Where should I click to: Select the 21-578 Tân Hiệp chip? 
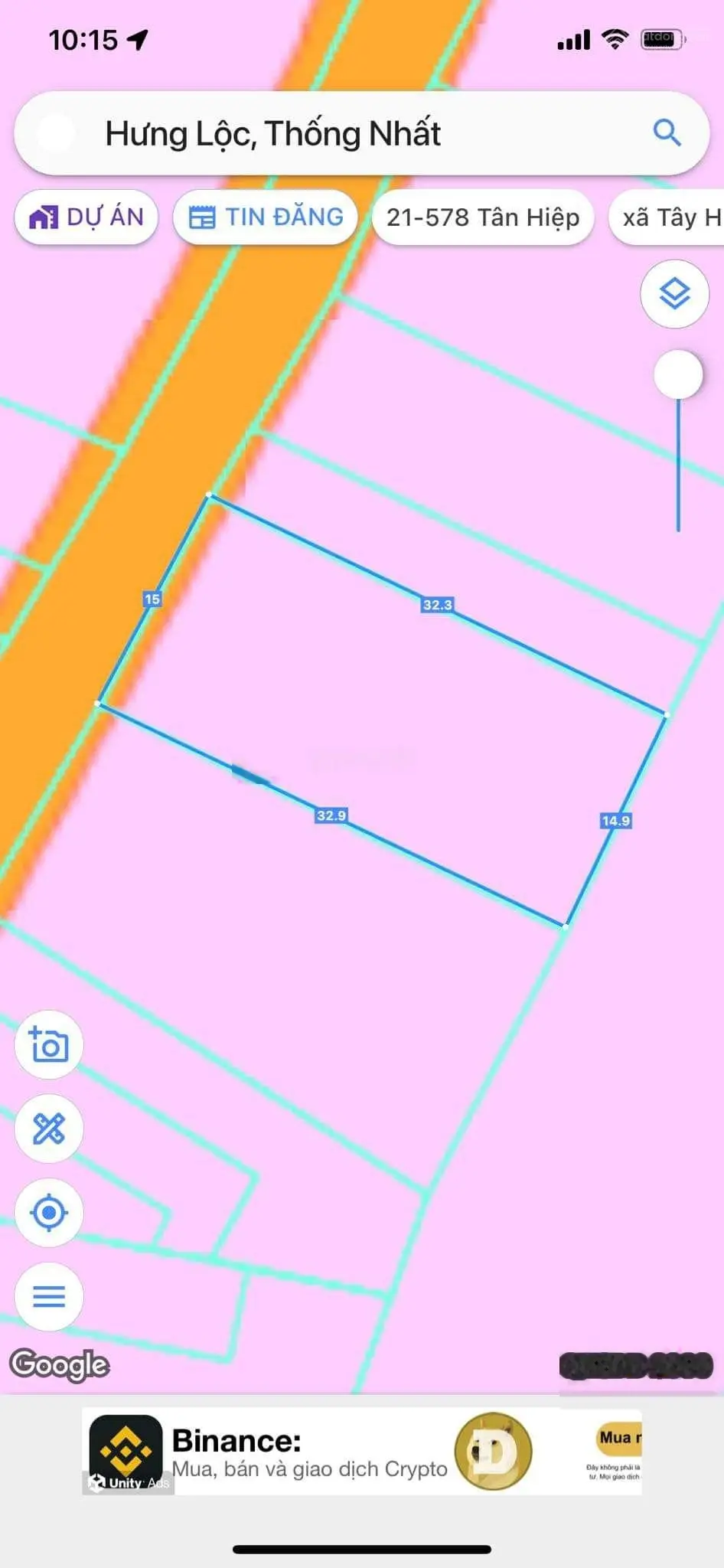tap(482, 218)
